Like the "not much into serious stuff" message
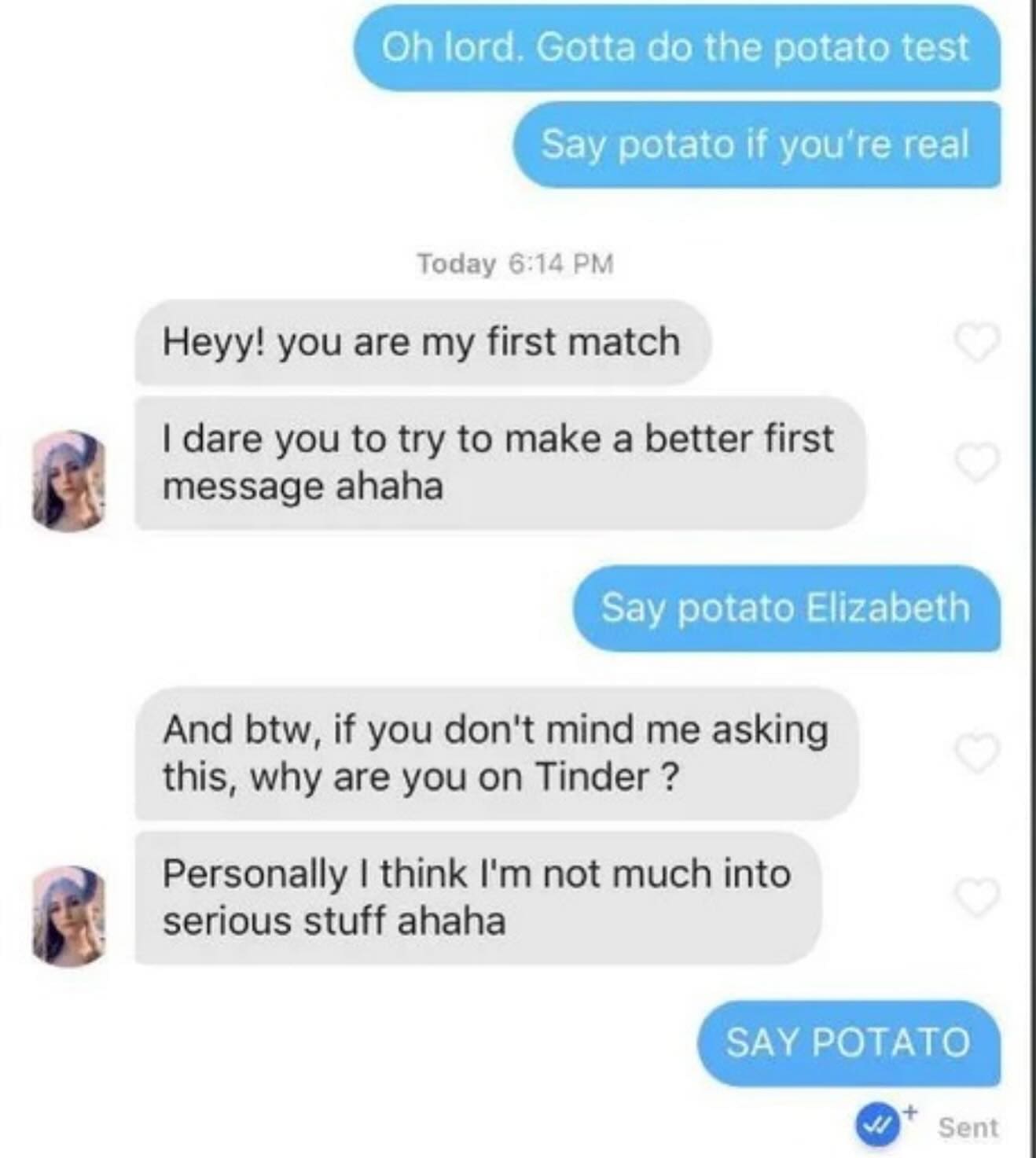1036x1158 pixels. [977, 897]
